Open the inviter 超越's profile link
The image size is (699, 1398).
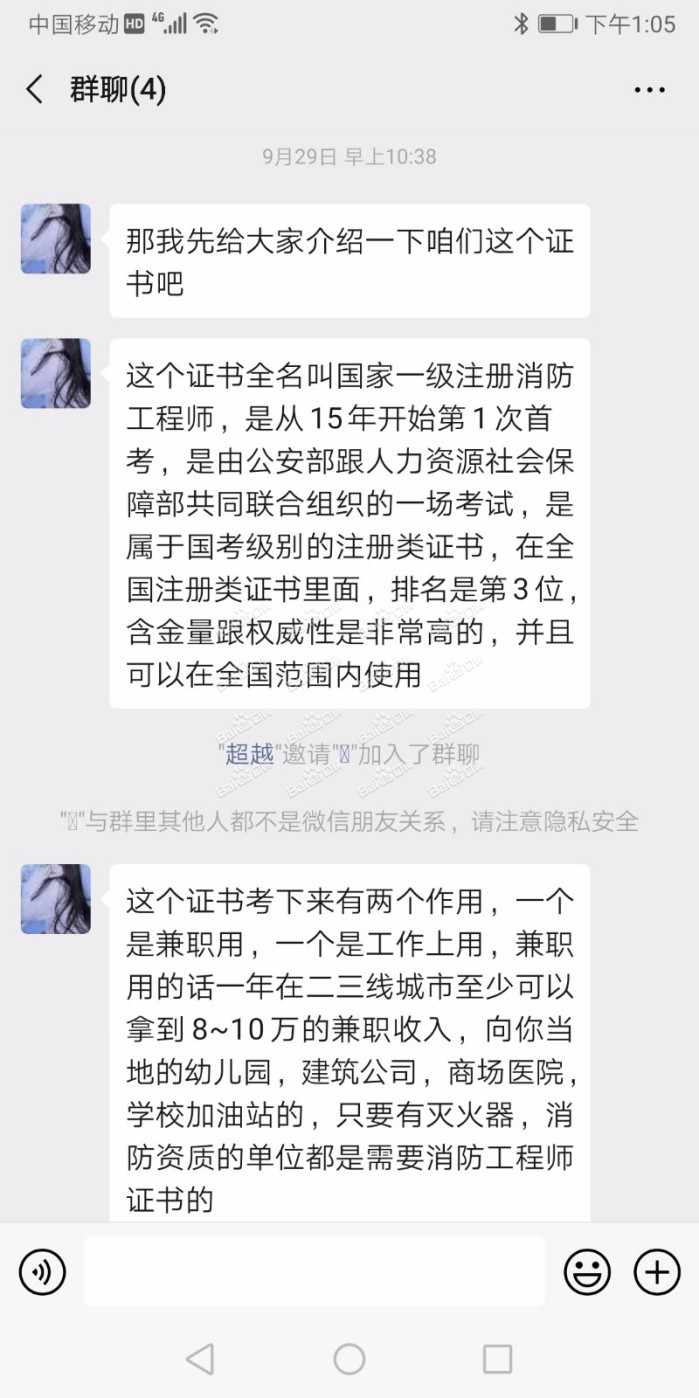[x=249, y=754]
